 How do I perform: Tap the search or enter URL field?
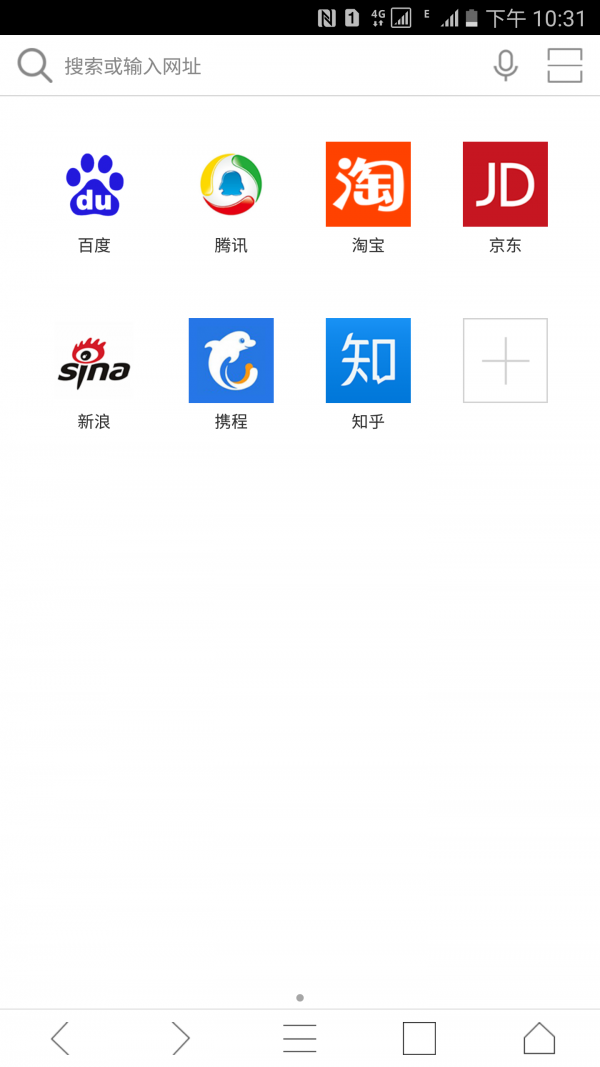point(260,66)
